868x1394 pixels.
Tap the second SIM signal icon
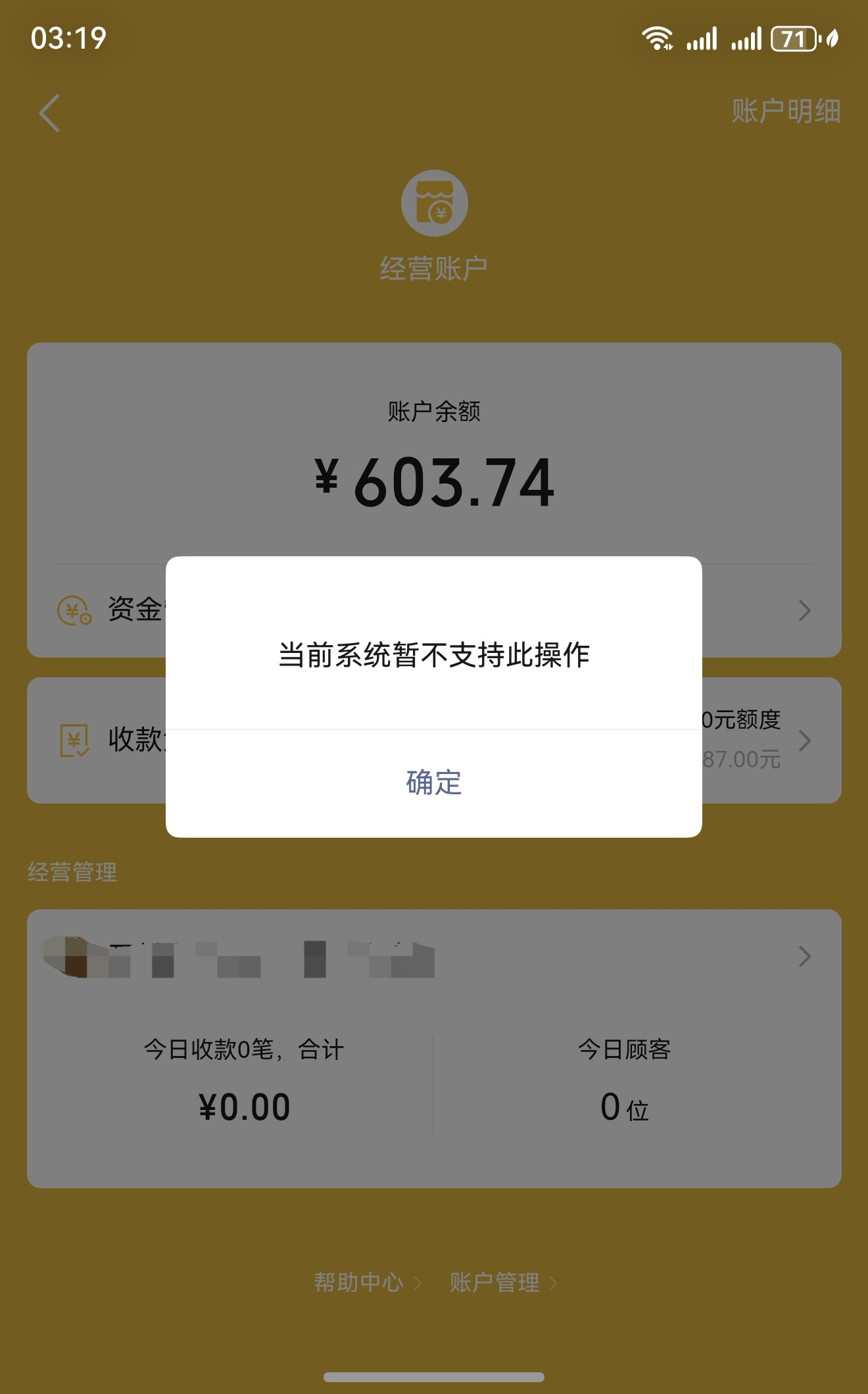coord(746,41)
